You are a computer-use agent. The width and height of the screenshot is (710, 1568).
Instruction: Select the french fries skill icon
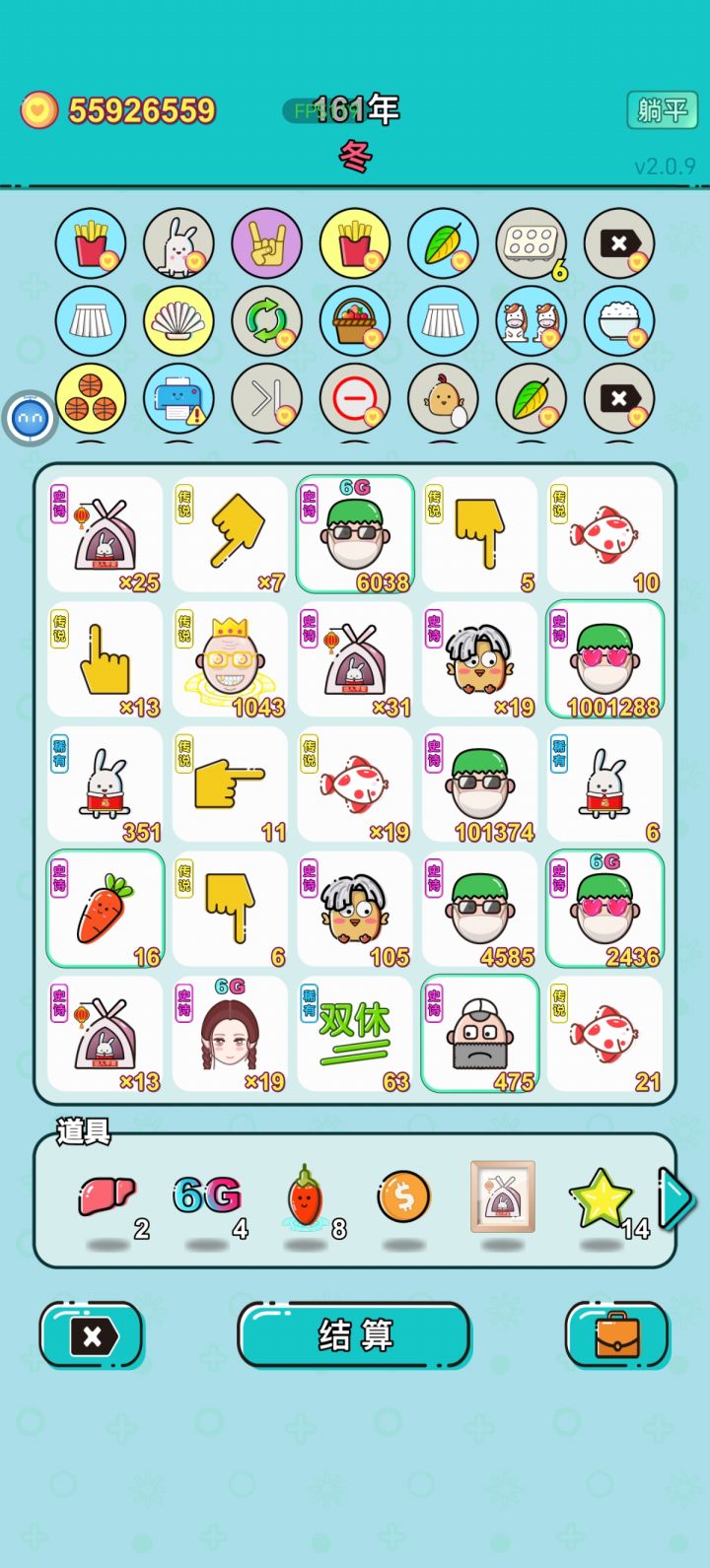[90, 243]
